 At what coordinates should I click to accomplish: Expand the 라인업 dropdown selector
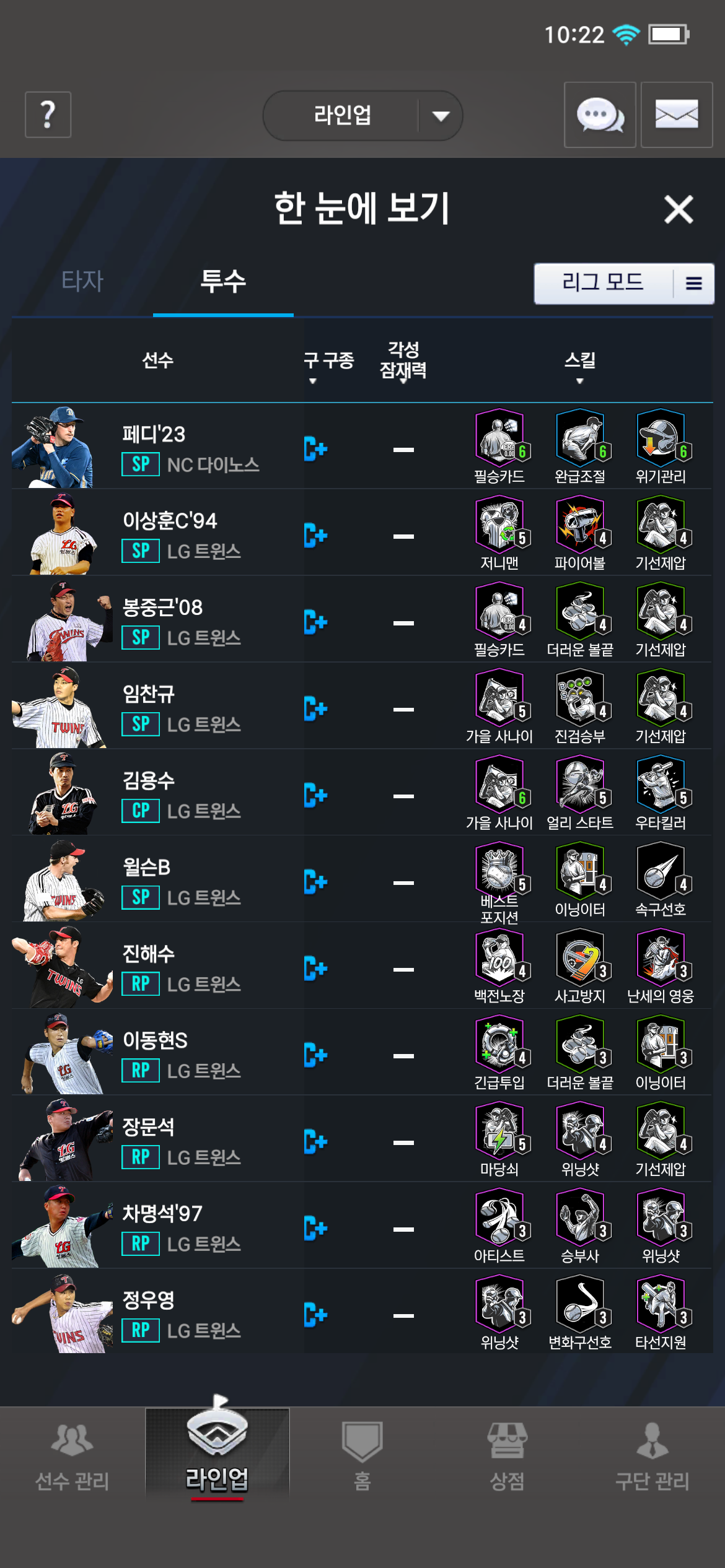[362, 116]
